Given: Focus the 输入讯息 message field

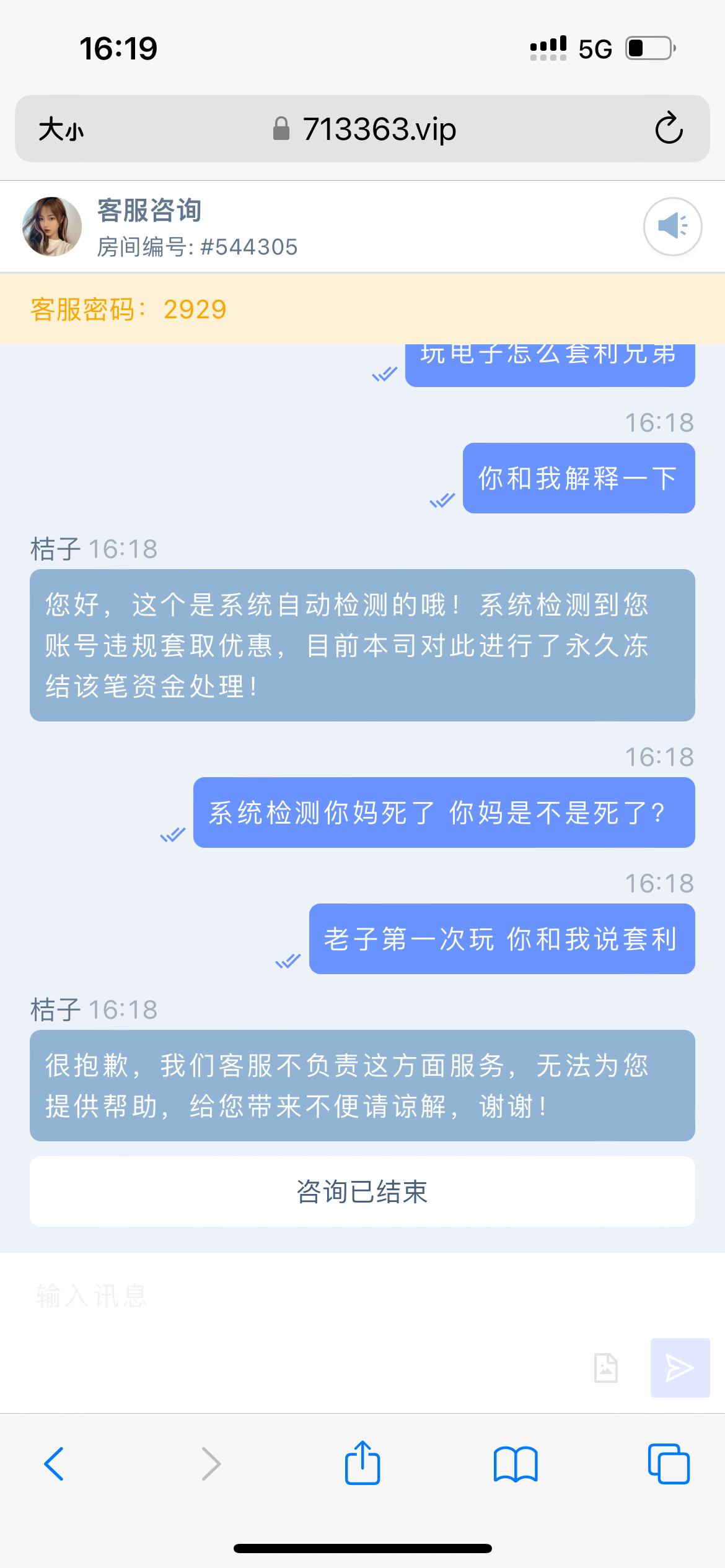Looking at the screenshot, I should tap(310, 1296).
